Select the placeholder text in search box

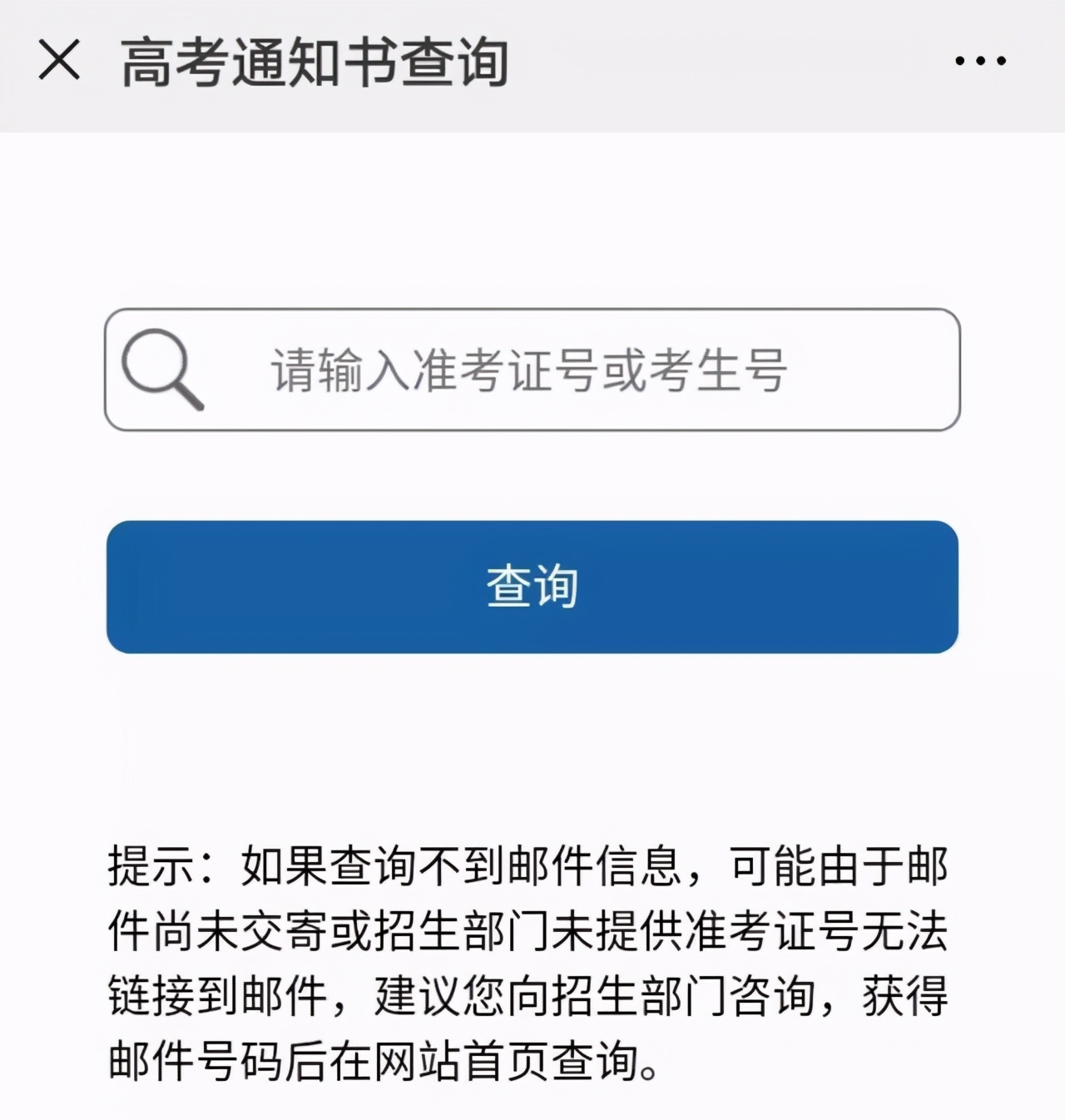coord(528,369)
